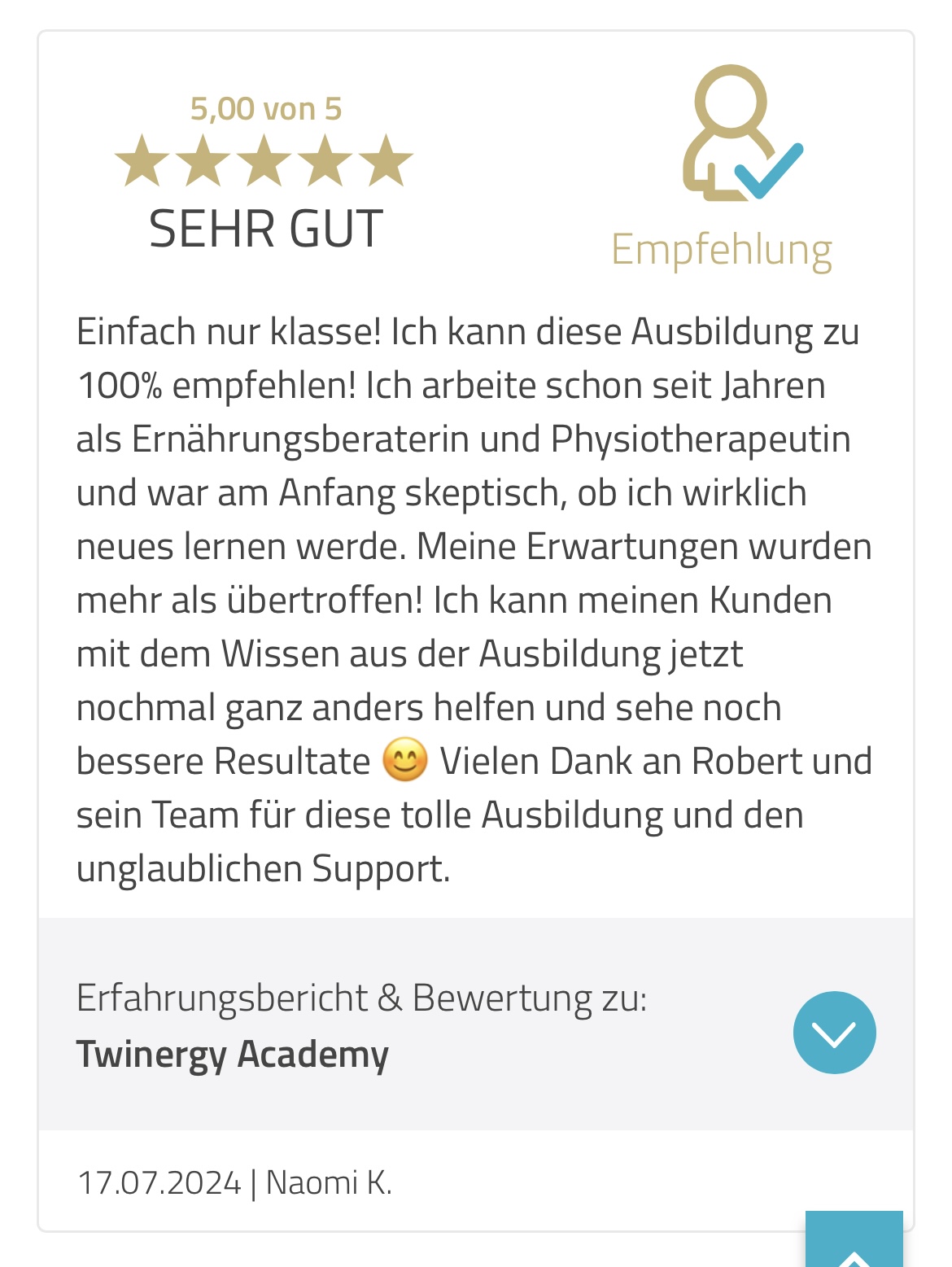
Task: Tap the scroll-to-top arrow button
Action: pyautogui.click(x=854, y=1243)
